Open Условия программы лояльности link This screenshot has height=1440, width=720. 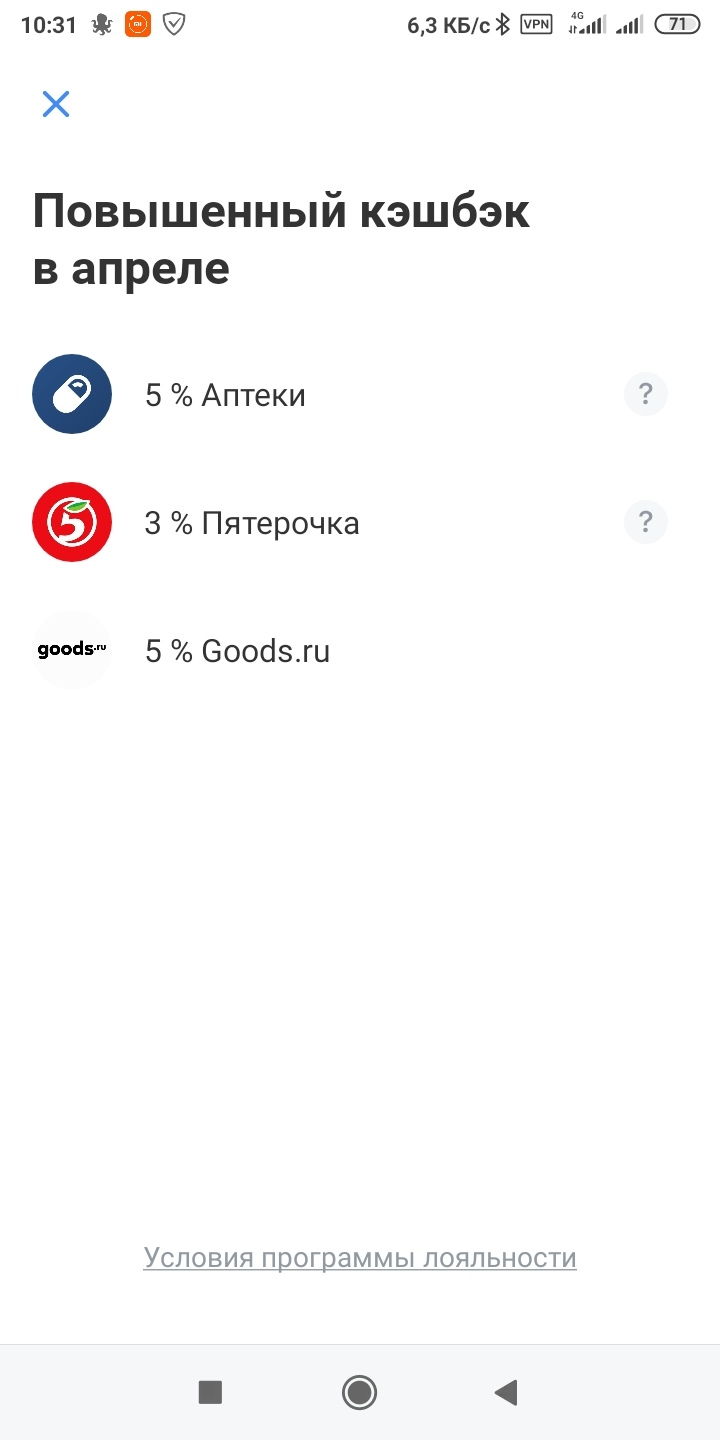(360, 1257)
